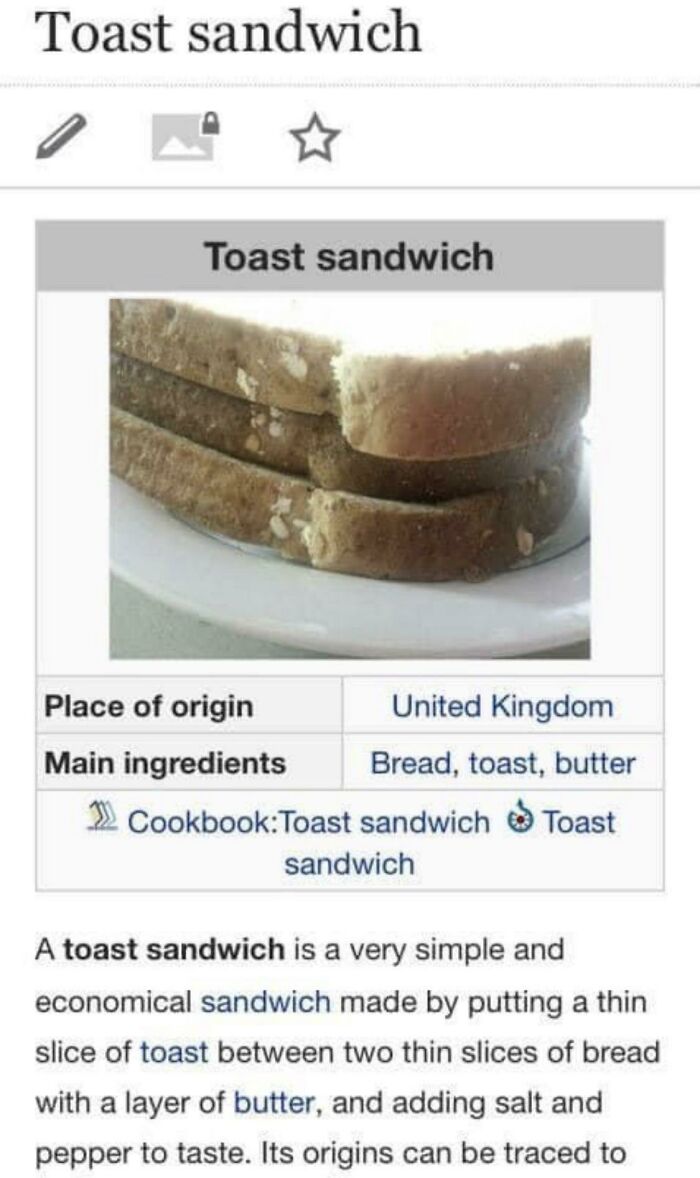700x1178 pixels.
Task: Follow the butter link in Main ingredients
Action: pos(595,763)
